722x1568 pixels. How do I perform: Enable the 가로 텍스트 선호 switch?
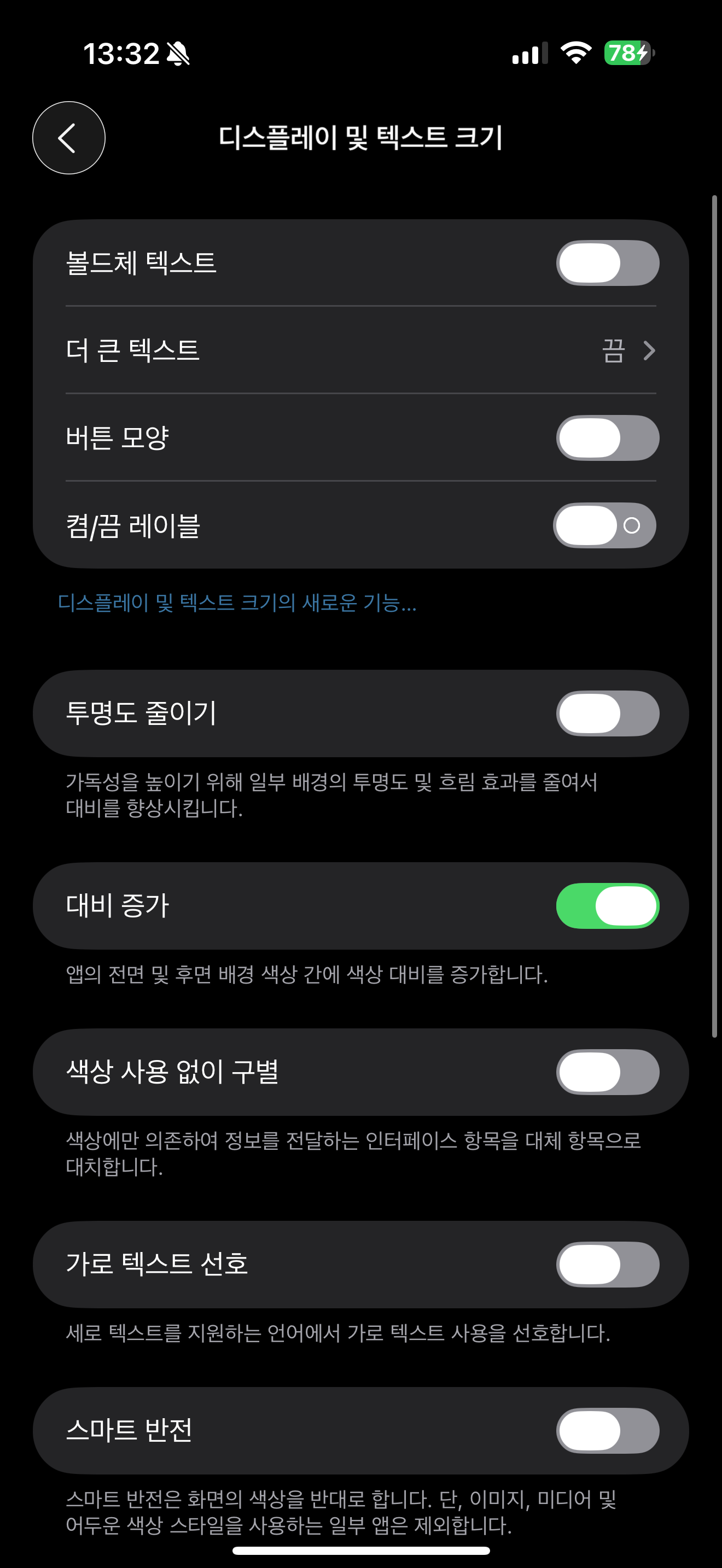(607, 1264)
